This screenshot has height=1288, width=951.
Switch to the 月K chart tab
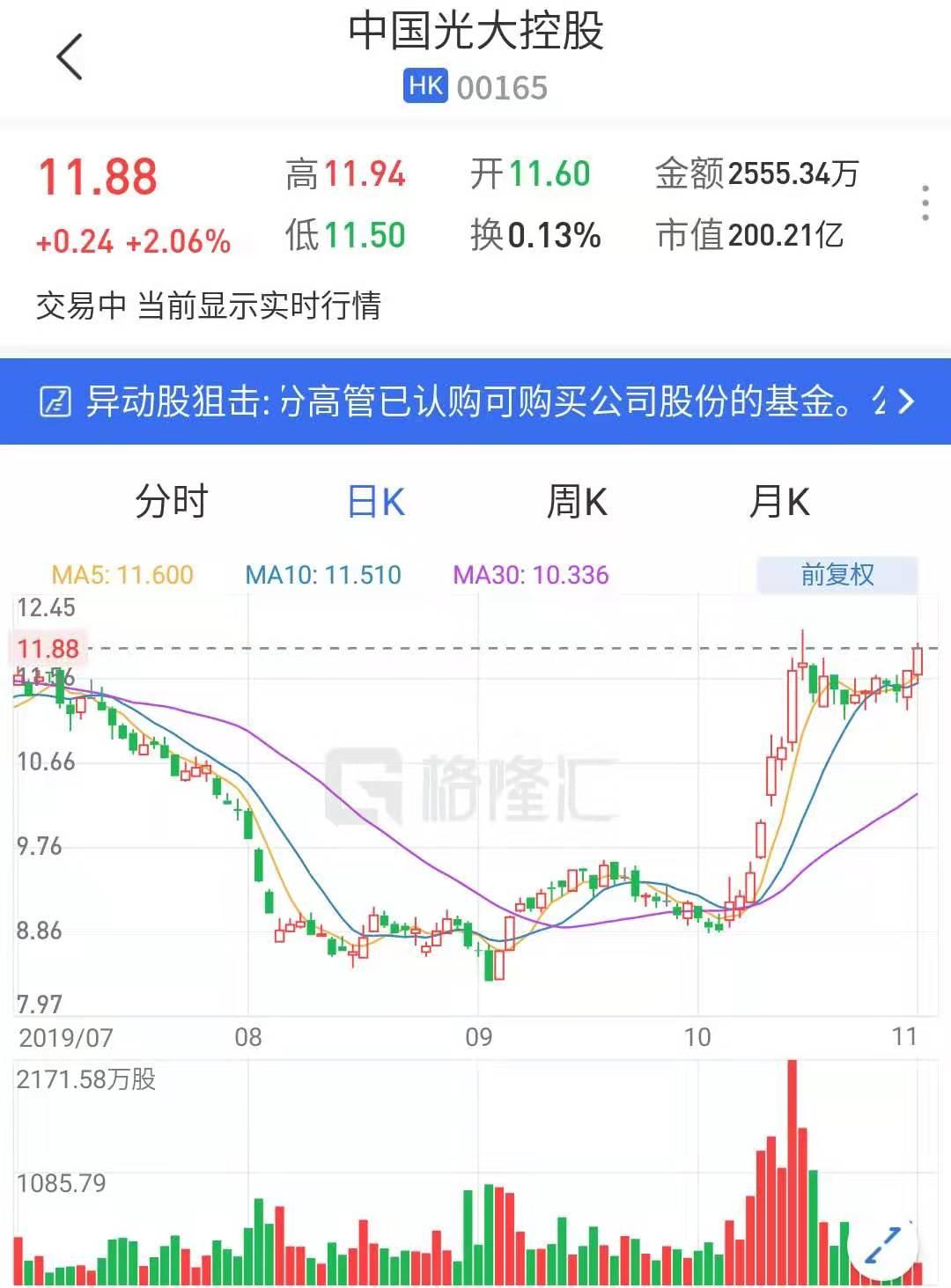778,502
